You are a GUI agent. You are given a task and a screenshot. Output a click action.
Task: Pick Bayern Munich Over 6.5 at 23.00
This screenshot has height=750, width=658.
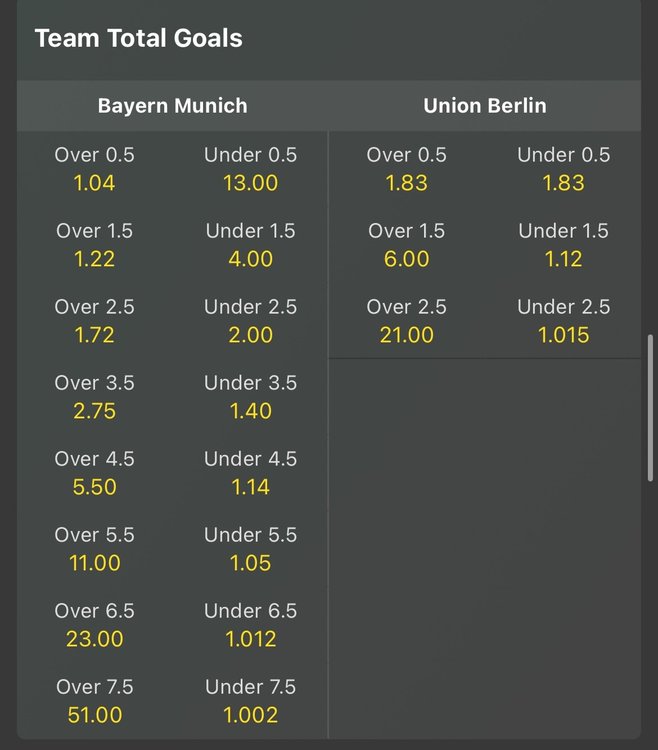[95, 626]
